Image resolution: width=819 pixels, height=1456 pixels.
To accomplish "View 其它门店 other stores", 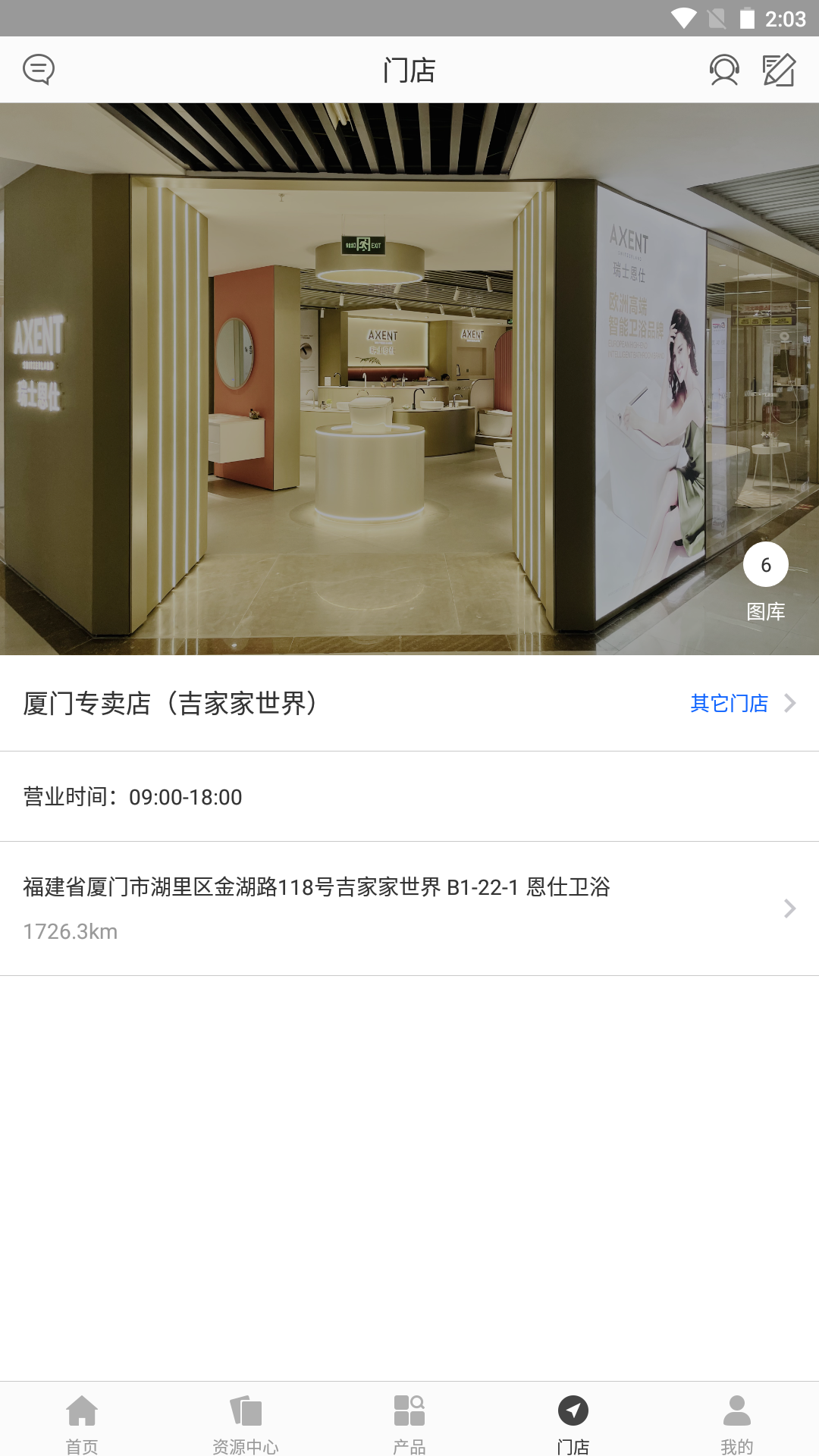I will point(742,703).
